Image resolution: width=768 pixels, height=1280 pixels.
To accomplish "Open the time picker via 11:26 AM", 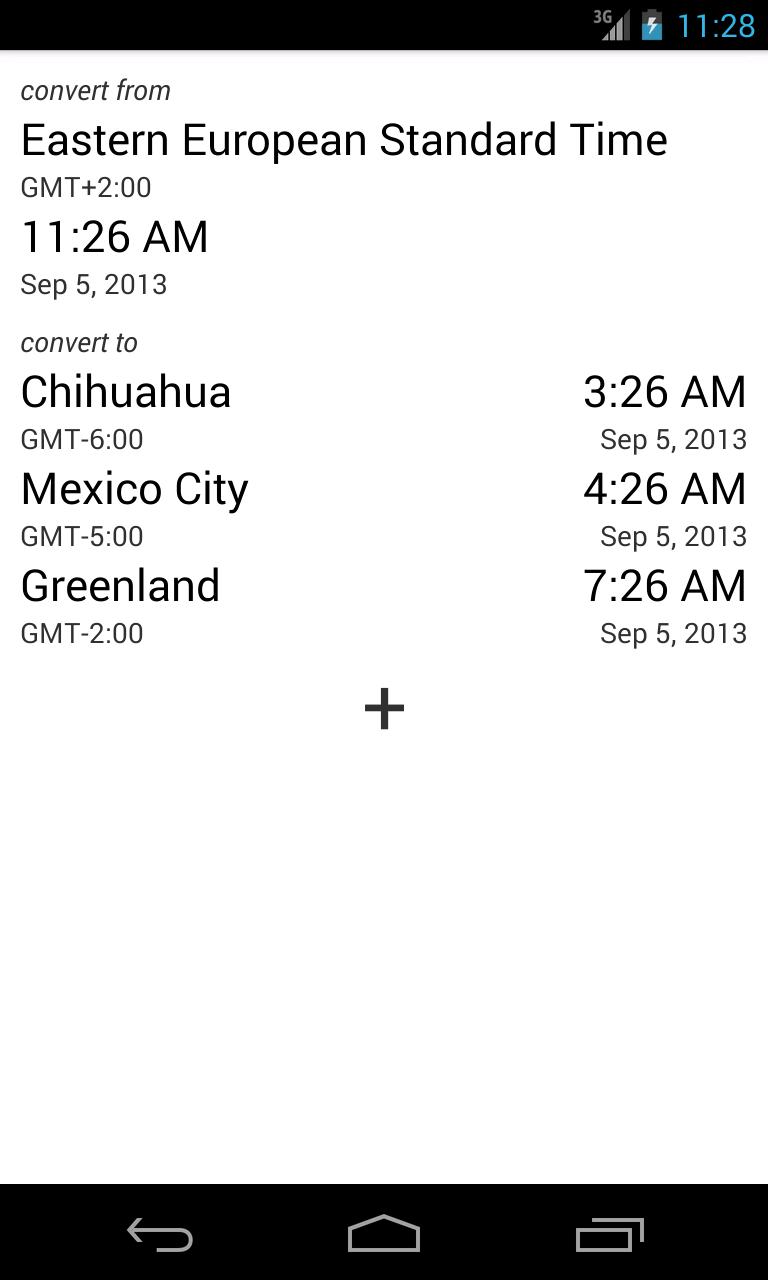I will (x=114, y=237).
